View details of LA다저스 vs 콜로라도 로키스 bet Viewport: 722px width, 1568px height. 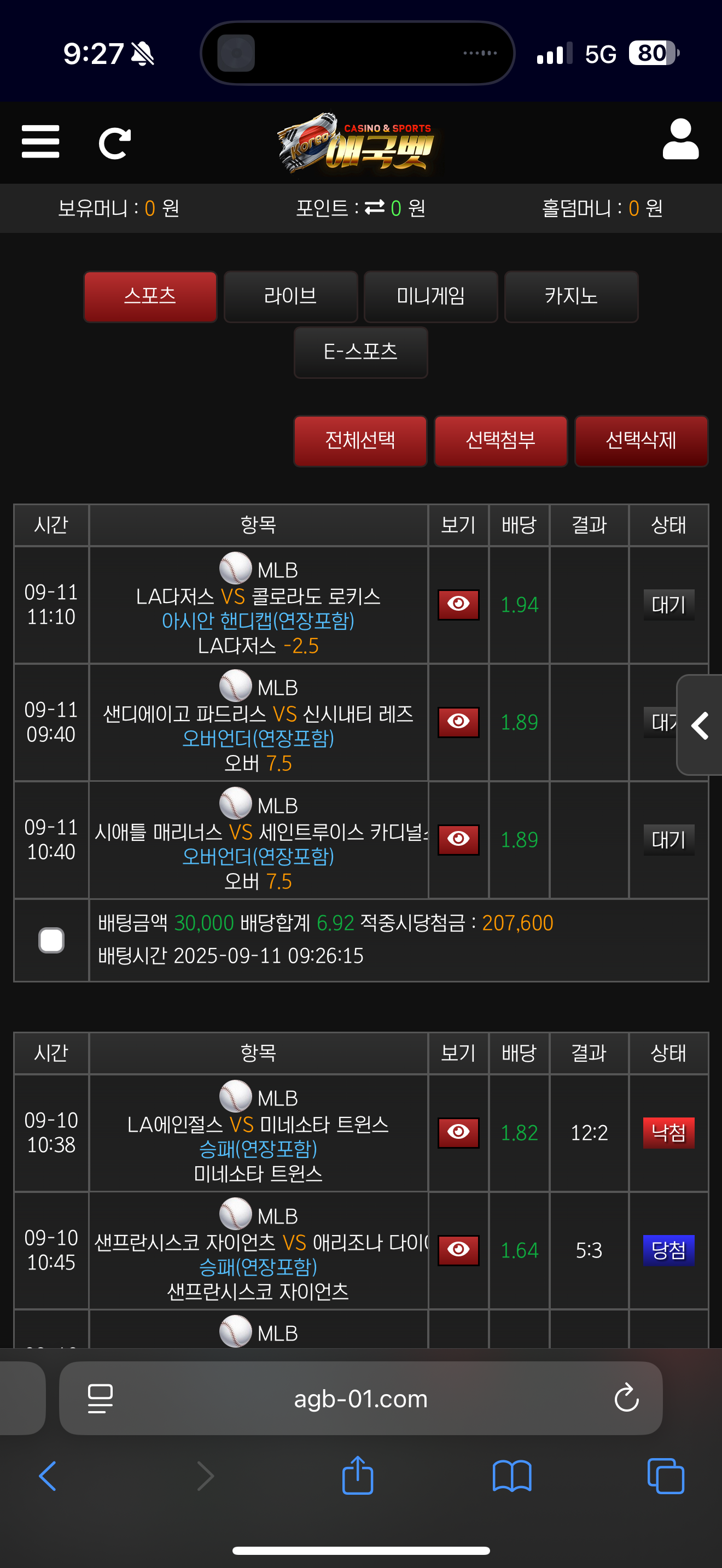[x=458, y=605]
